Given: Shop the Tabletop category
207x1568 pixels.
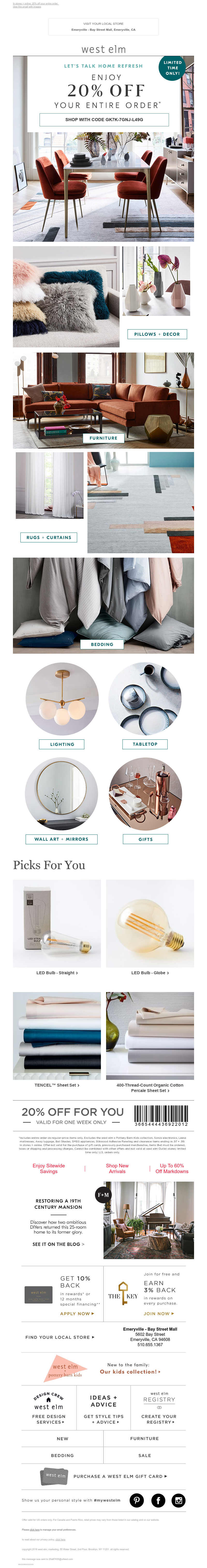Looking at the screenshot, I should tap(145, 744).
